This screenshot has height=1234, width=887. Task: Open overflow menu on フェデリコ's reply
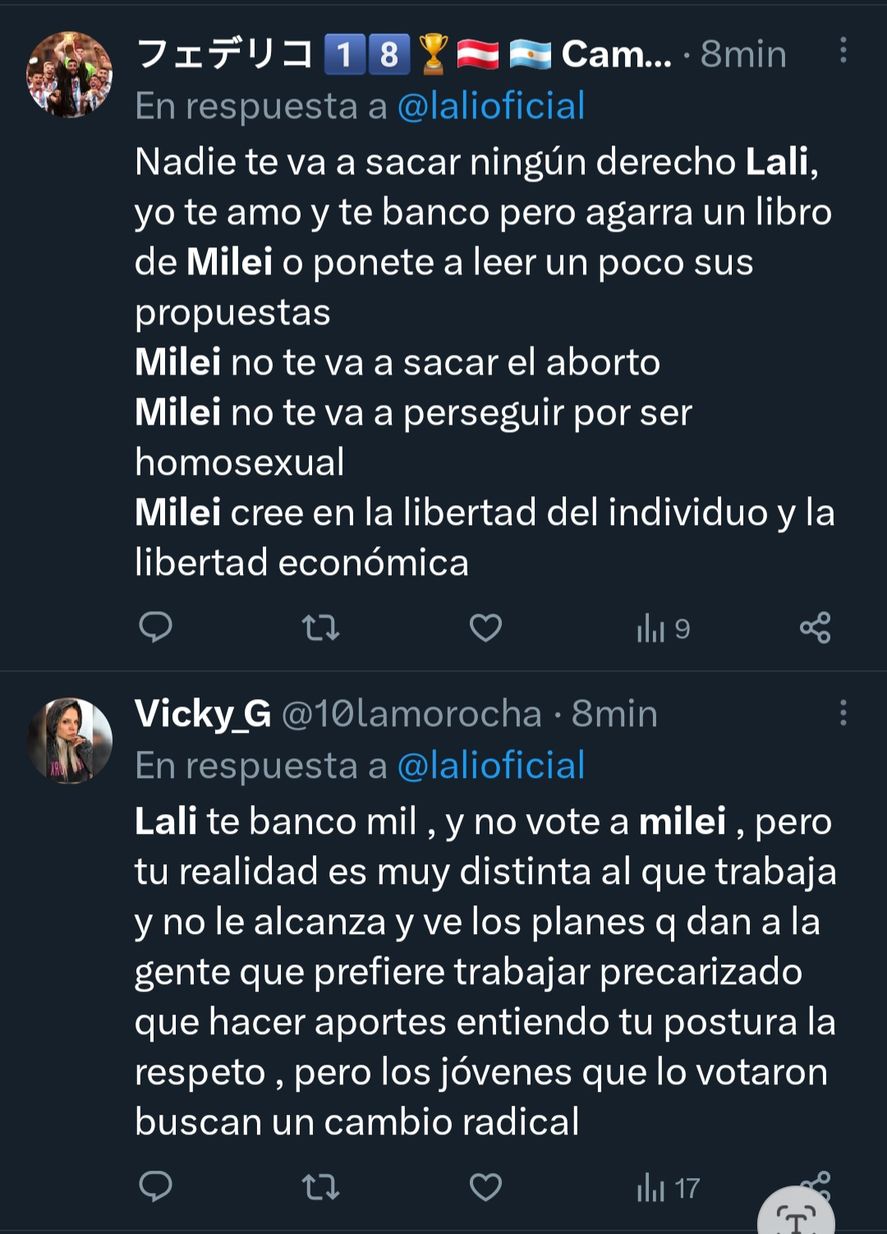[x=843, y=51]
